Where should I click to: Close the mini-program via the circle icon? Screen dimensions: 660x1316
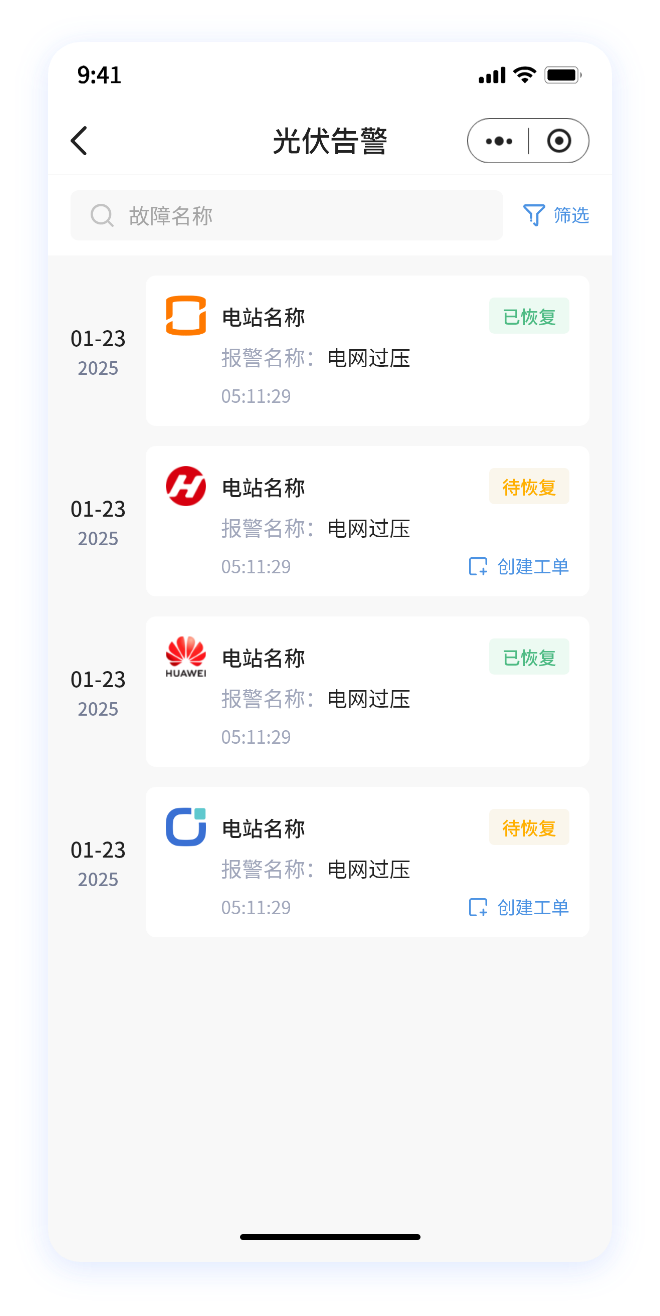tap(559, 141)
